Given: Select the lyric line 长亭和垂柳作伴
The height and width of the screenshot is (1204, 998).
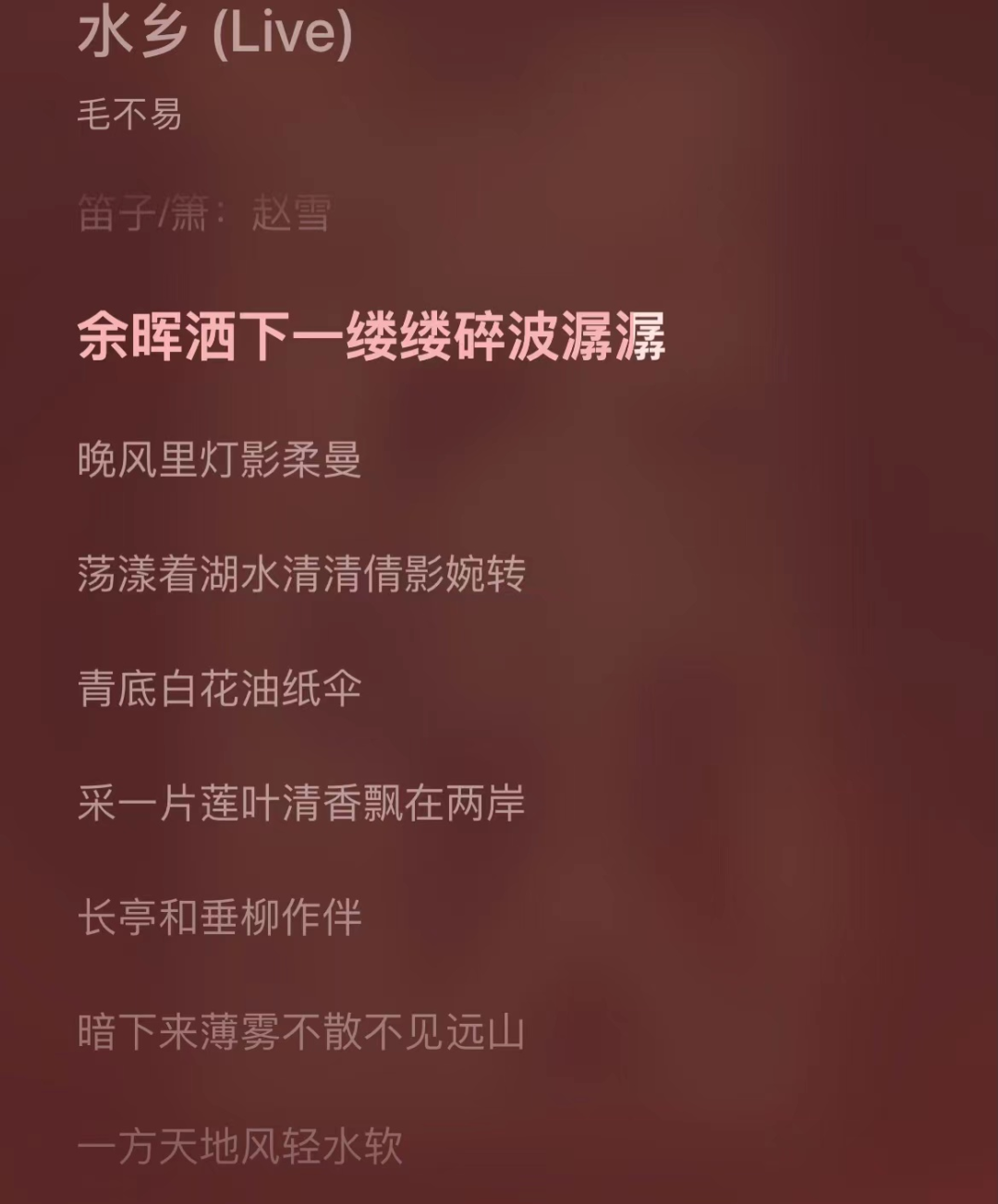Looking at the screenshot, I should point(219,918).
